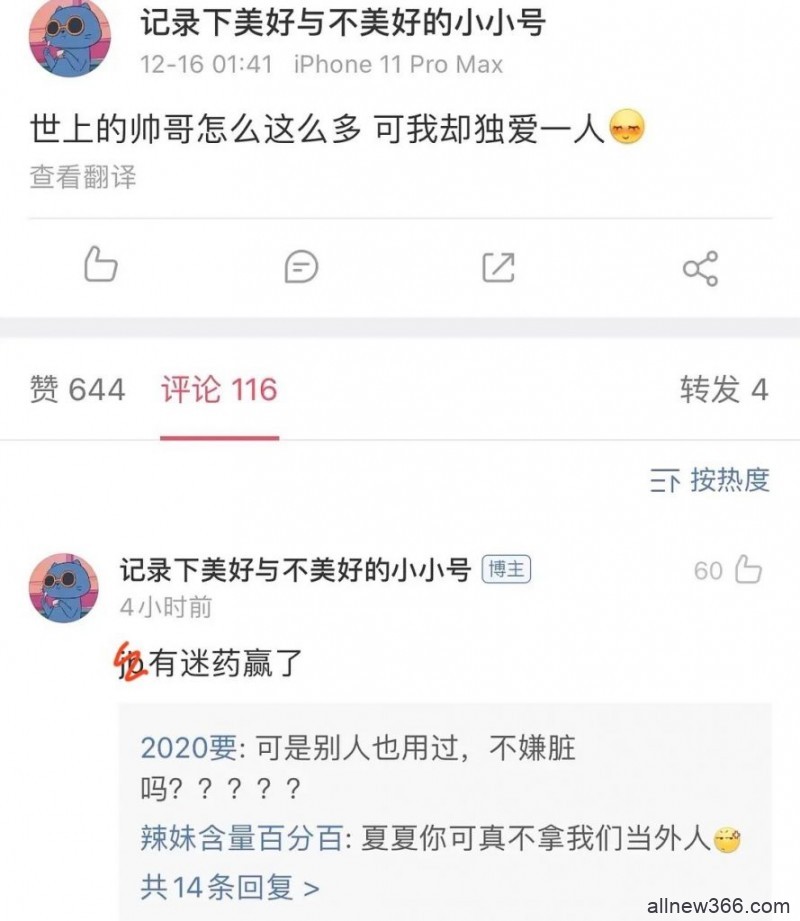The height and width of the screenshot is (921, 800).
Task: Open the comment bubble icon under the post
Action: (x=301, y=266)
